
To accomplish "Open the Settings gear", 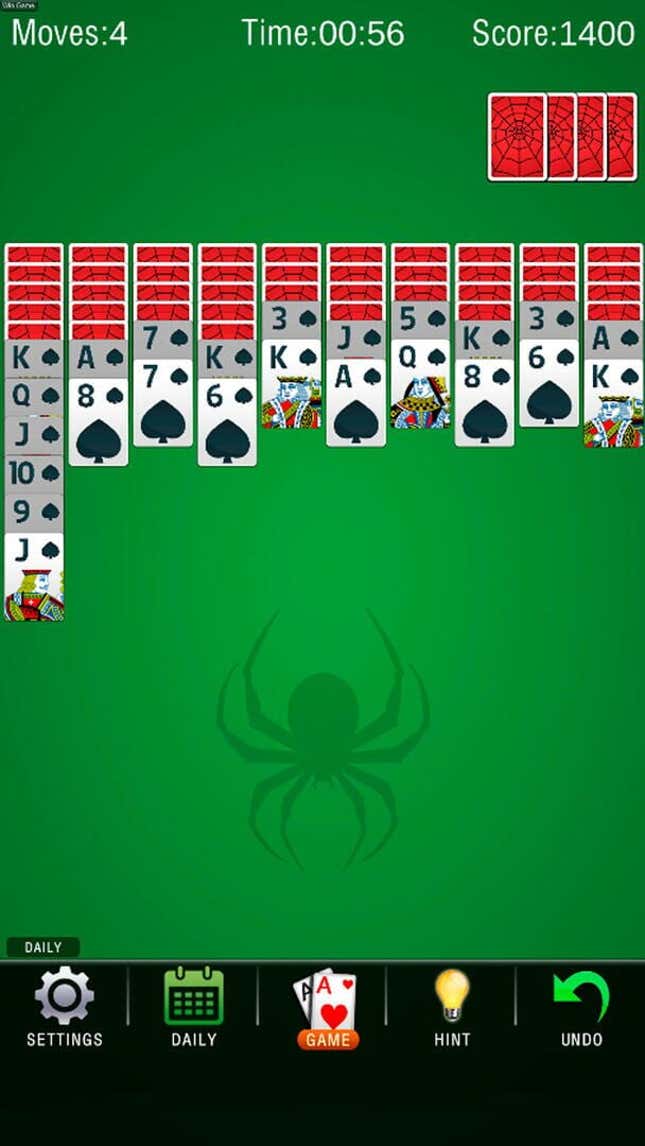I will (64, 1007).
